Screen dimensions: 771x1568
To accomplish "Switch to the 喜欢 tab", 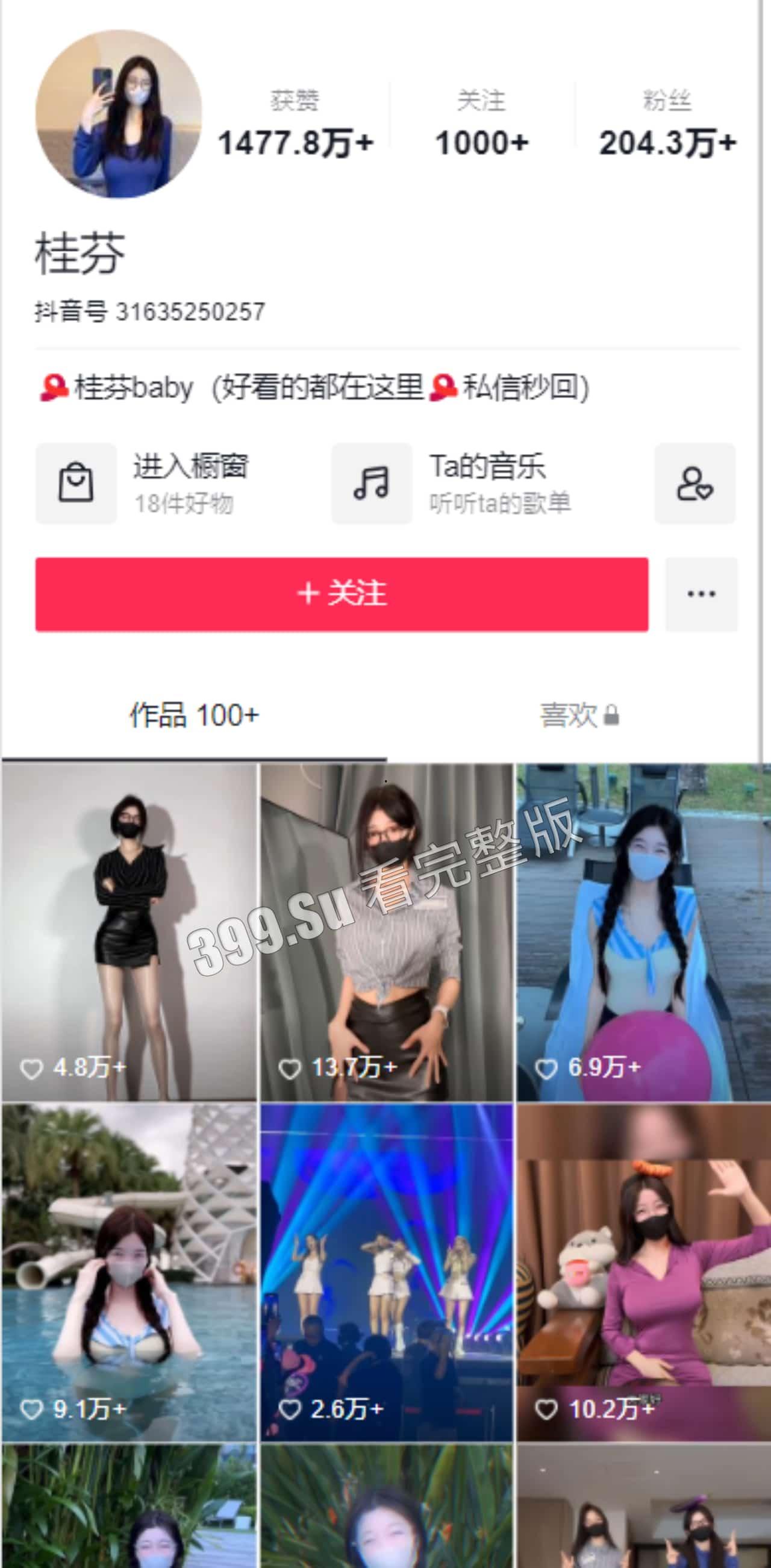I will [578, 715].
